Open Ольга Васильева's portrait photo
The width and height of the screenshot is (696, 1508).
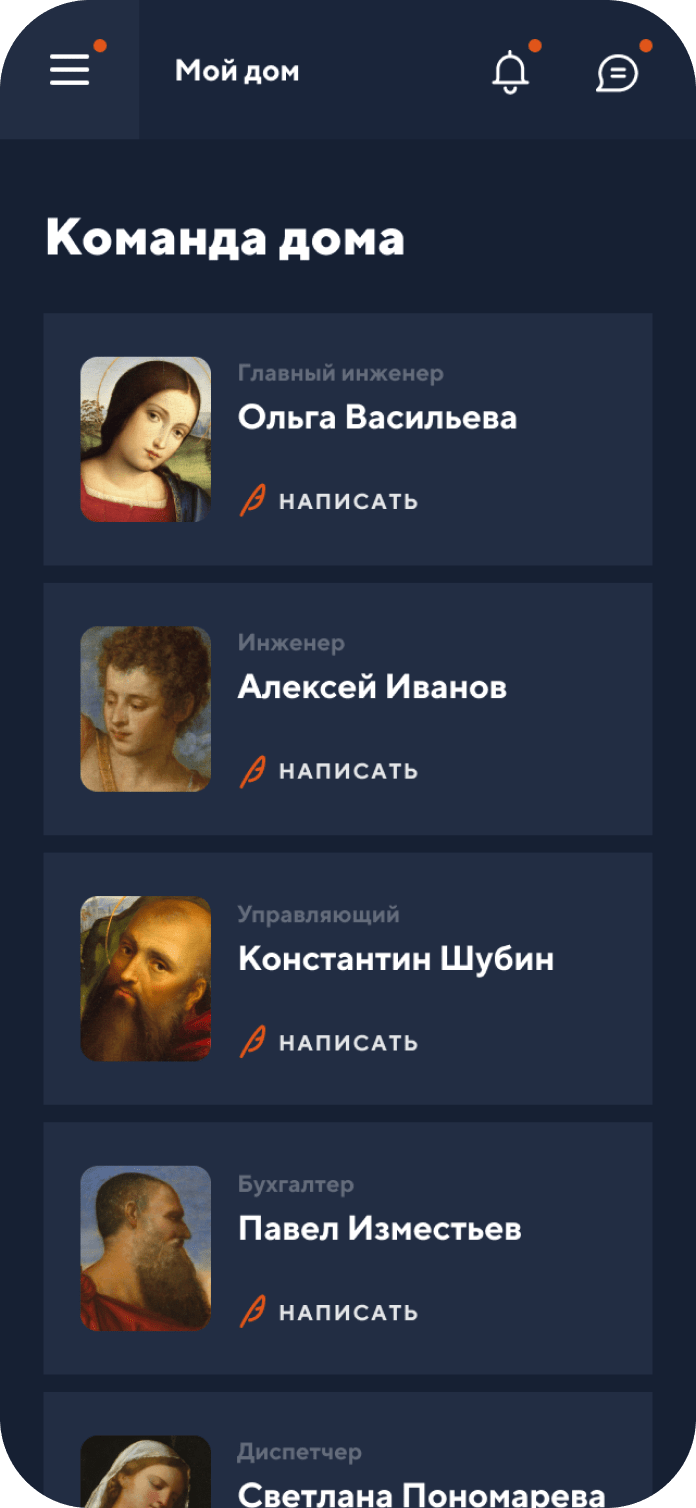pos(146,439)
